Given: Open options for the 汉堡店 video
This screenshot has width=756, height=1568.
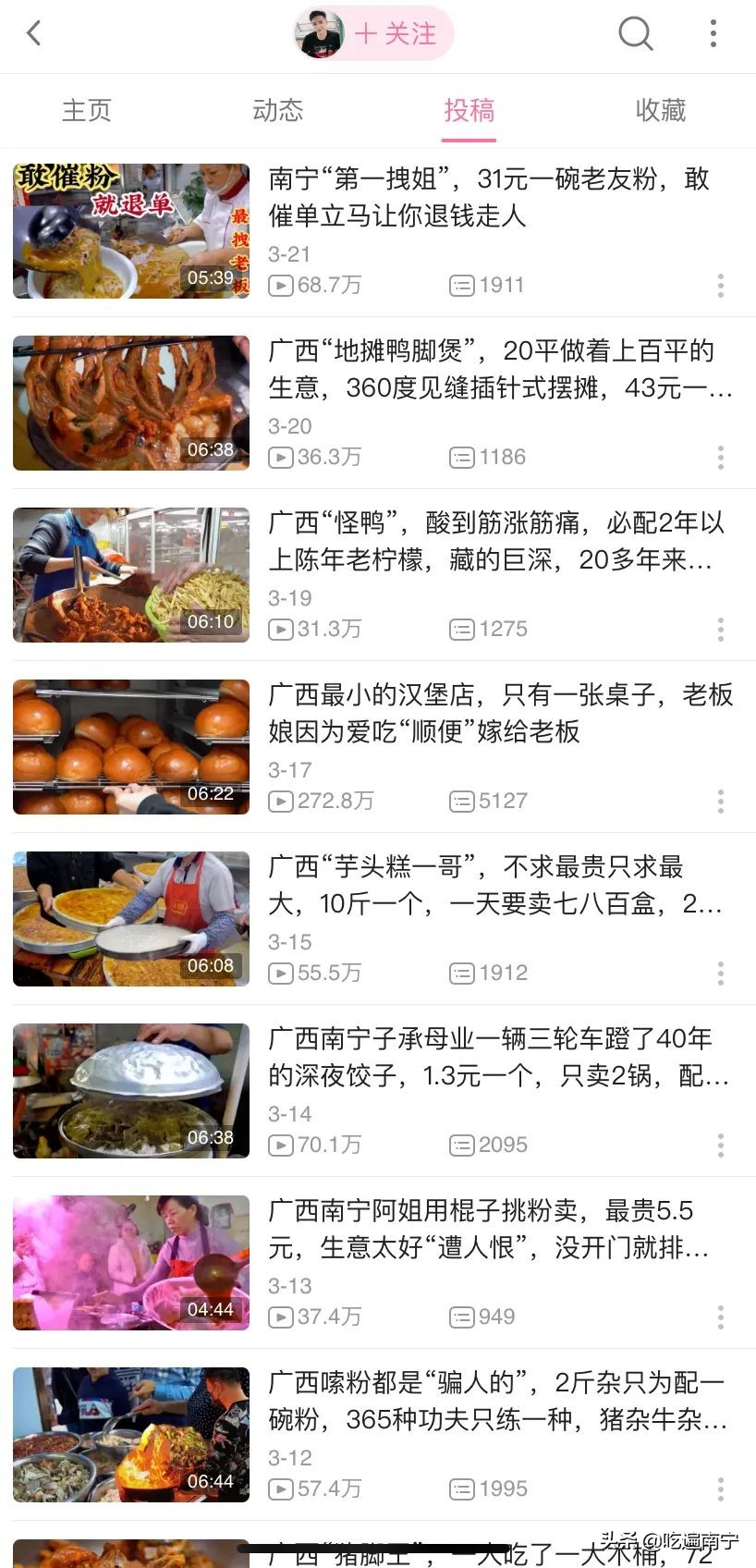Looking at the screenshot, I should pos(720,802).
